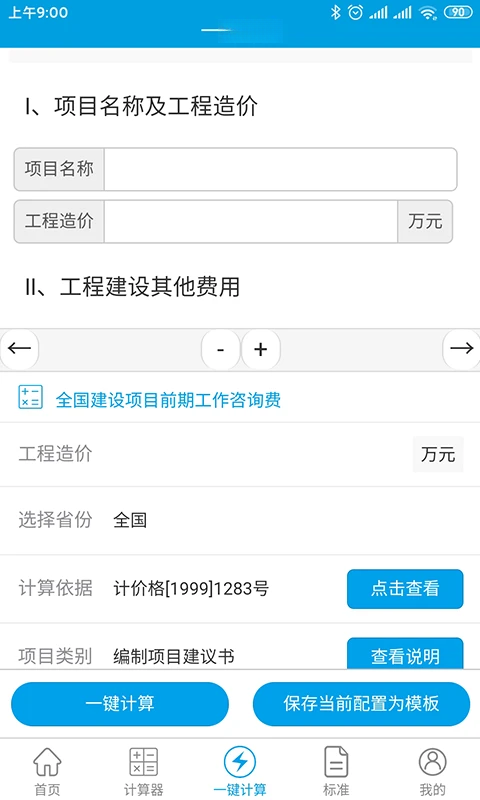This screenshot has width=480, height=800.
Task: Remove a fee item with minus button
Action: [220, 349]
